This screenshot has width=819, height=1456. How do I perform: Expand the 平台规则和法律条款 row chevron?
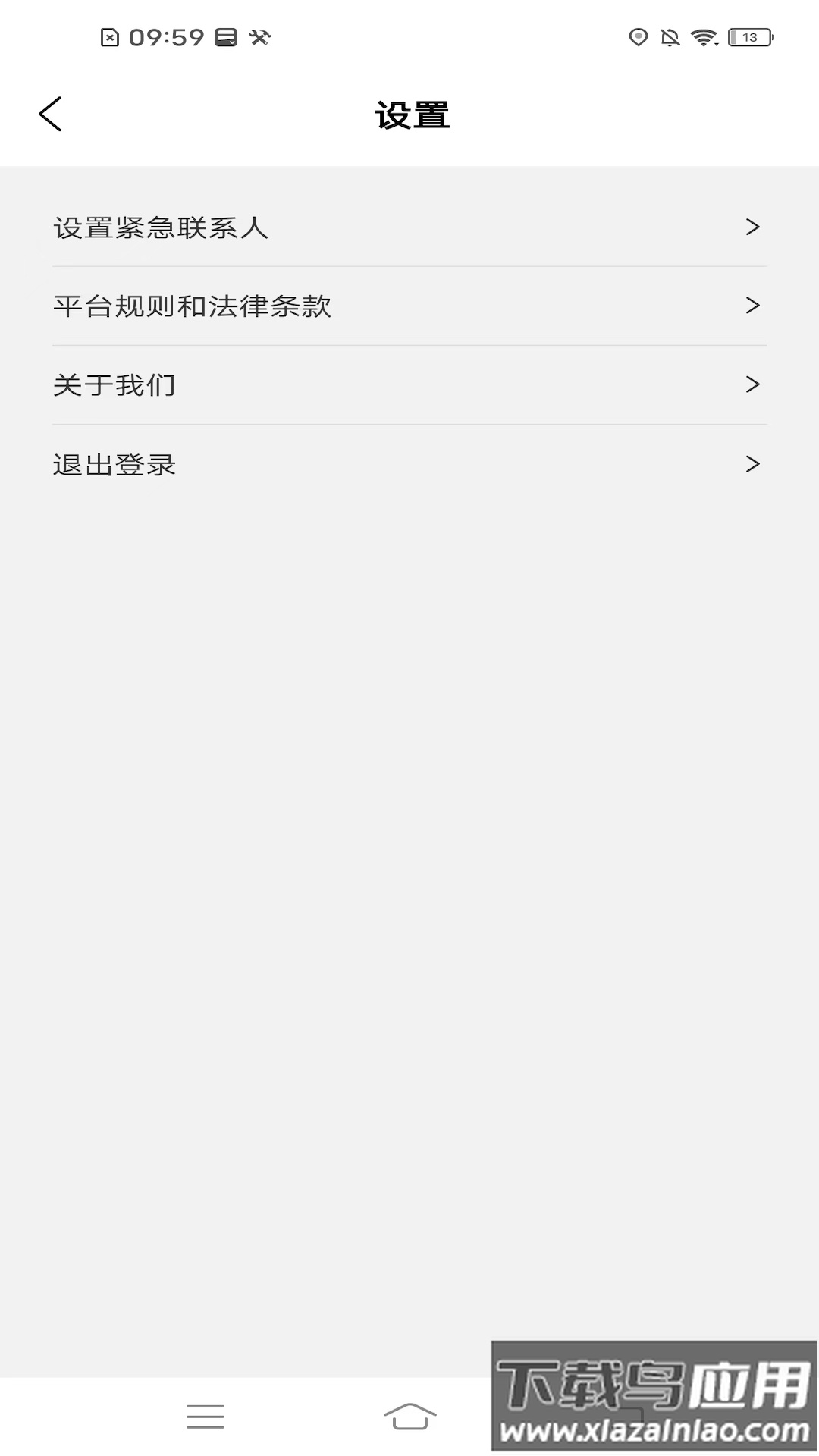tap(752, 306)
